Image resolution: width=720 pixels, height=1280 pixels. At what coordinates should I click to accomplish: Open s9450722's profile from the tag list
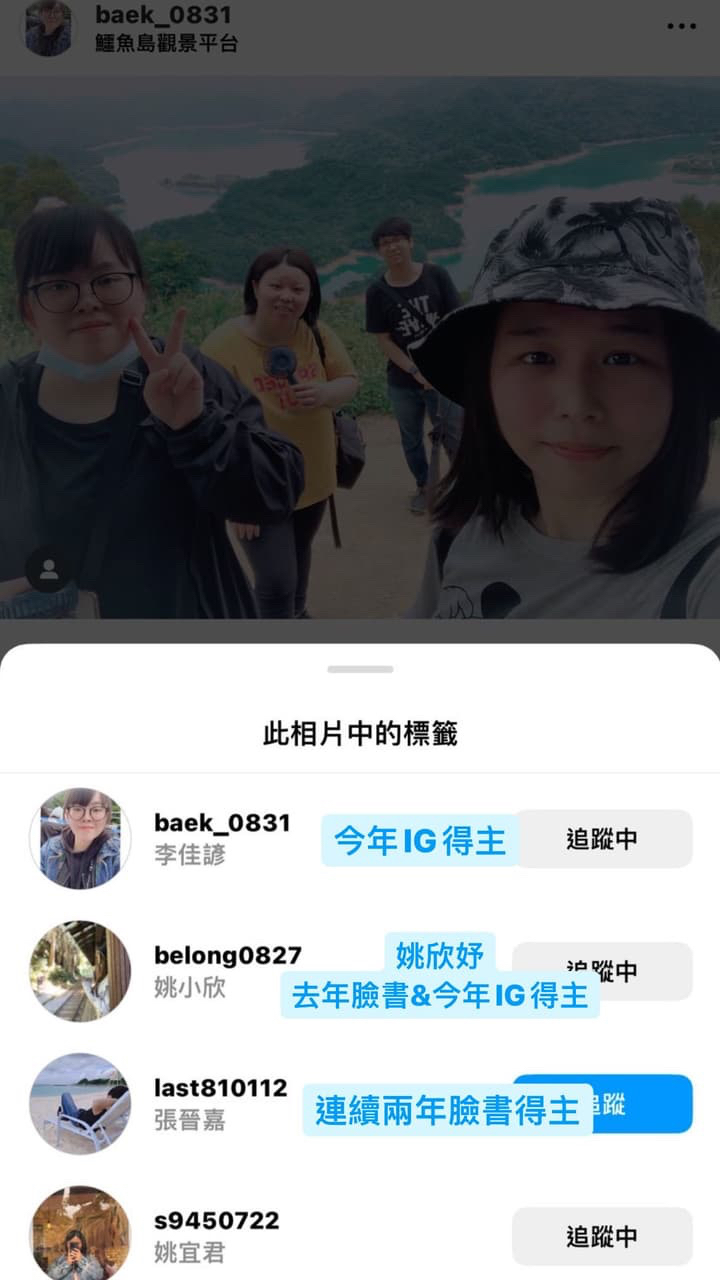tap(216, 1221)
